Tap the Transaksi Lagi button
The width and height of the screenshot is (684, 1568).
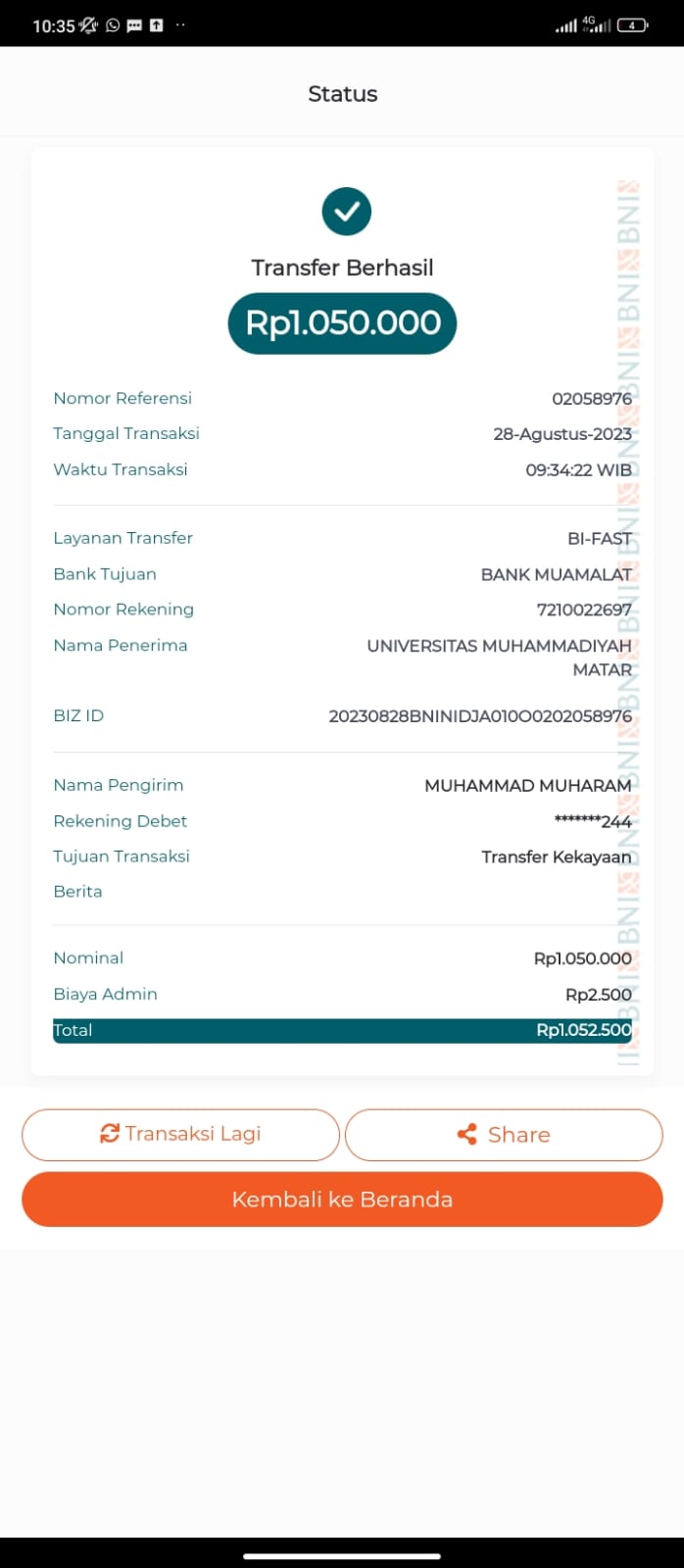tap(180, 1134)
